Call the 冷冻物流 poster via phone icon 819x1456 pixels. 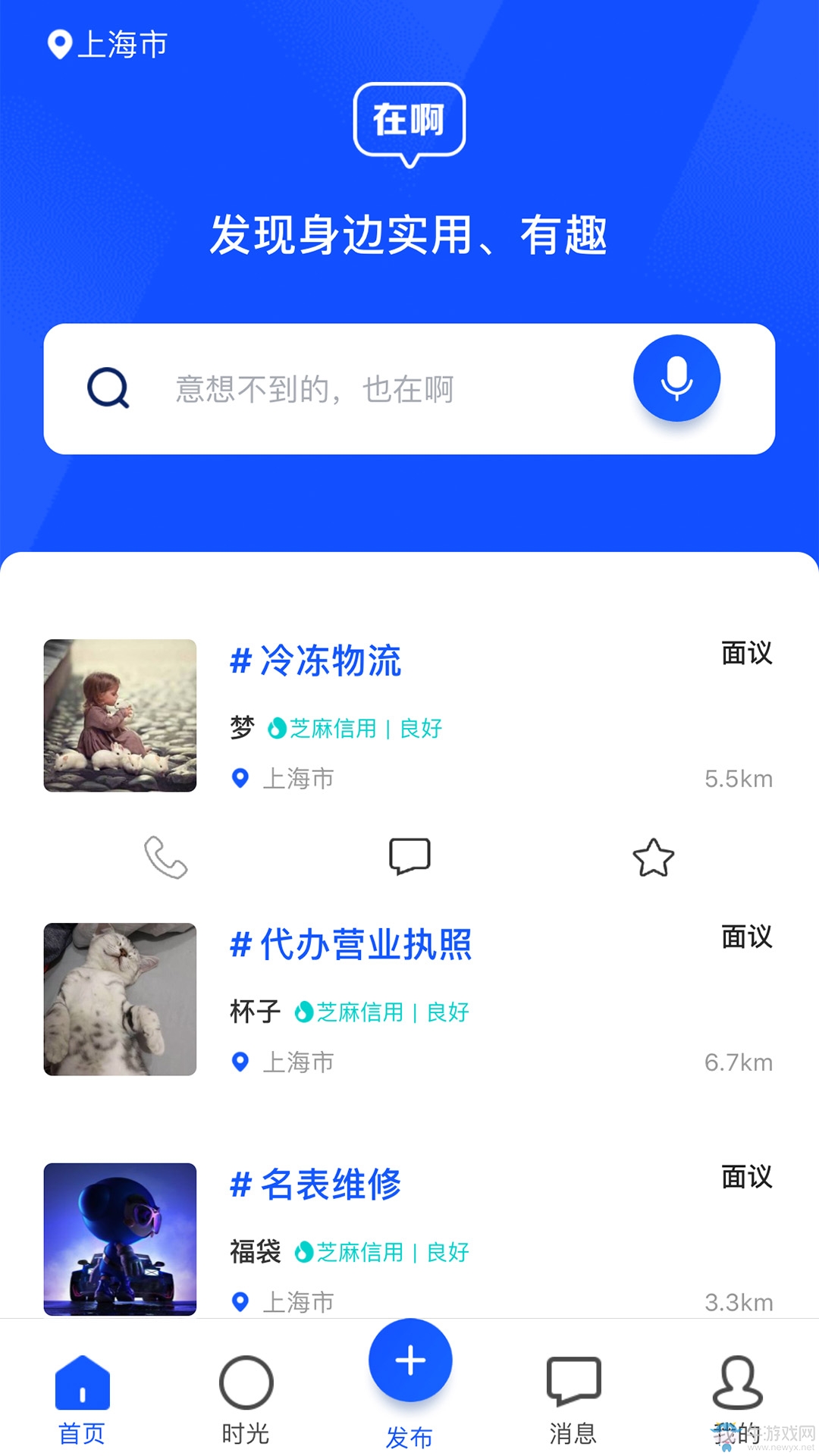(x=165, y=857)
